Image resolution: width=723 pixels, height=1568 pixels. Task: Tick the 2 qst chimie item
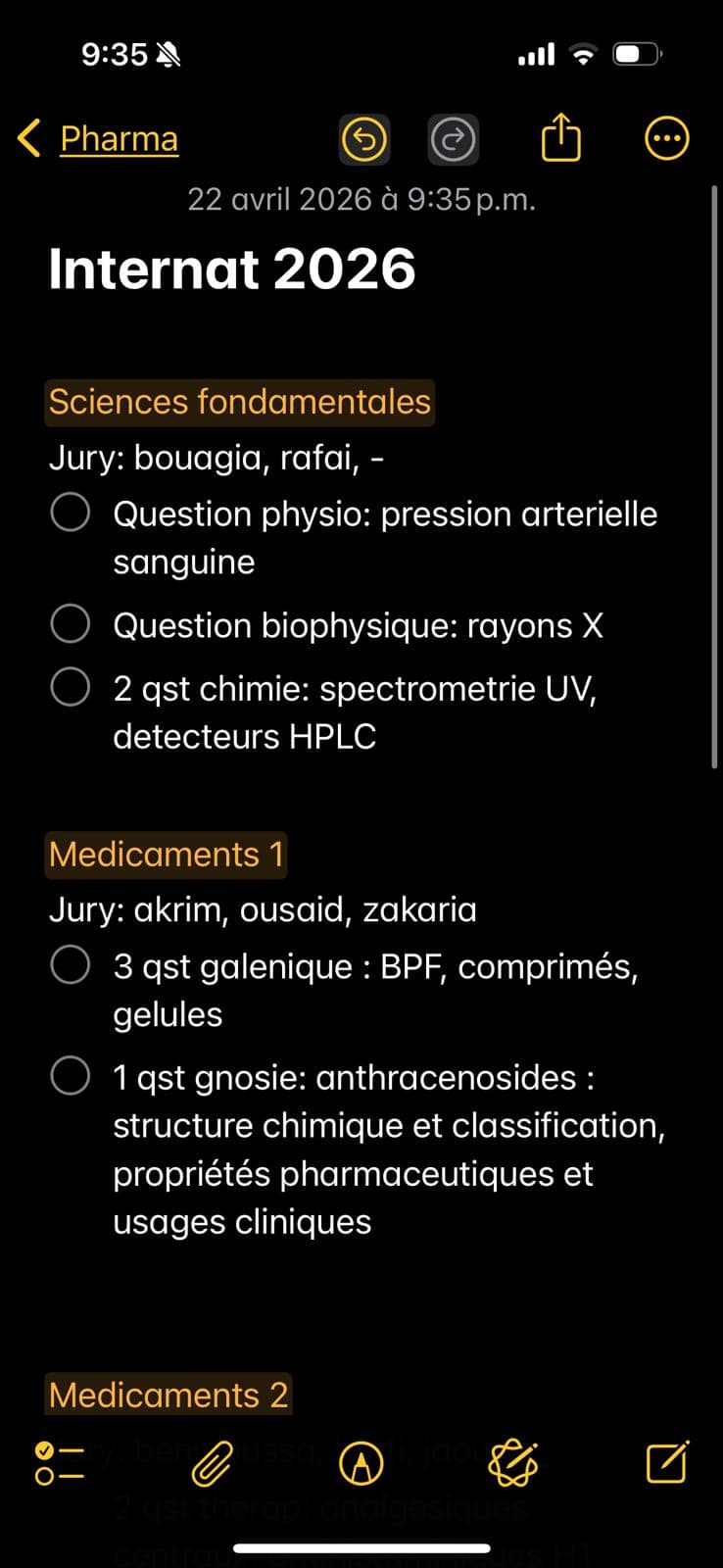(x=71, y=687)
